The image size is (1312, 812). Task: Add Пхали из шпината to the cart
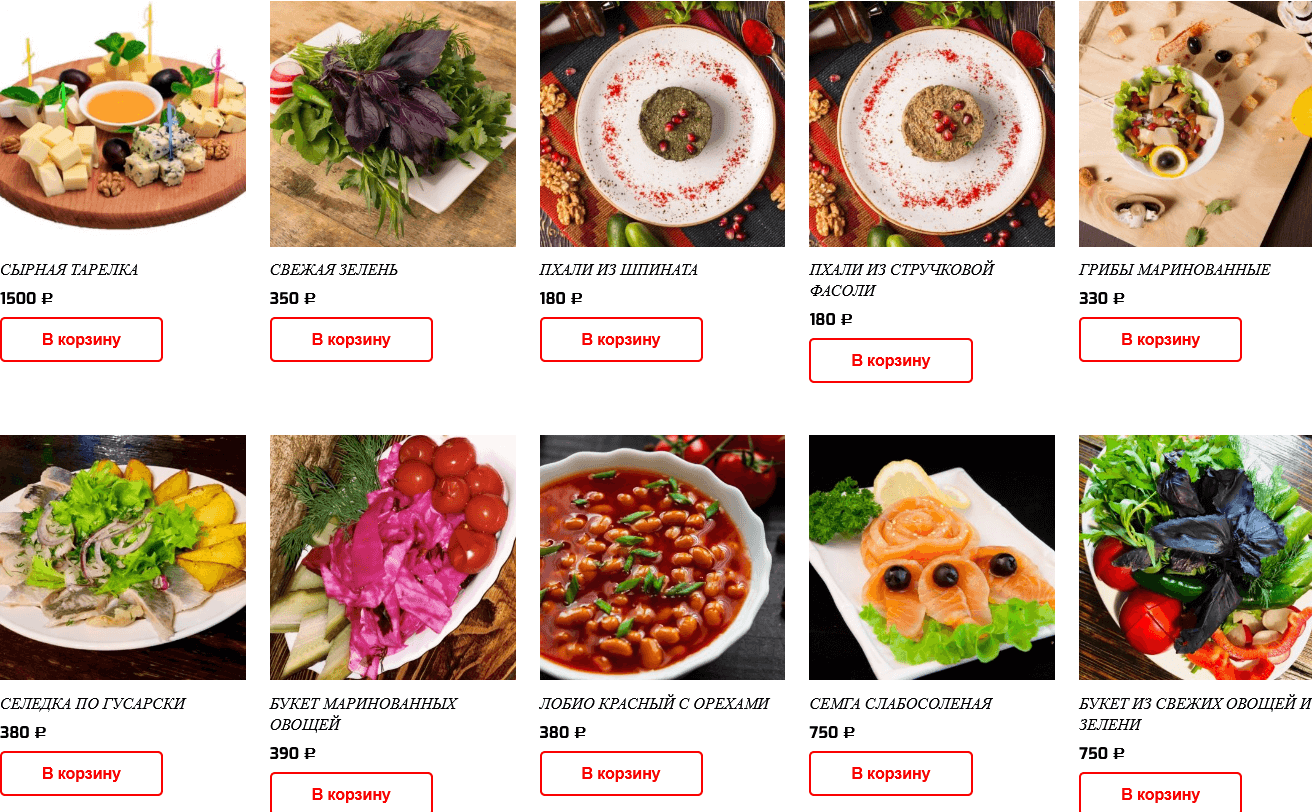coord(621,339)
